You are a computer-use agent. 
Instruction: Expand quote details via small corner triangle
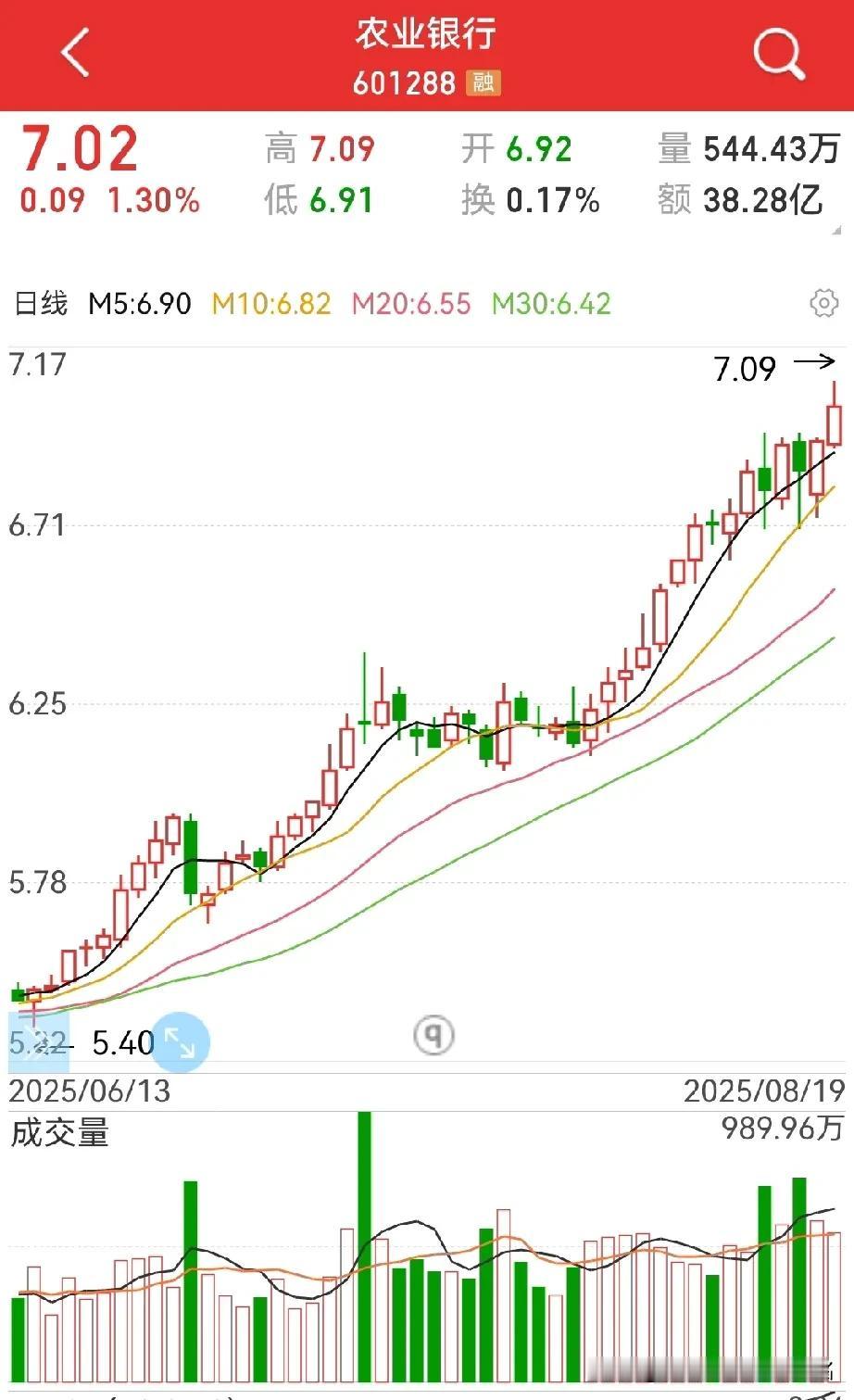point(836,230)
